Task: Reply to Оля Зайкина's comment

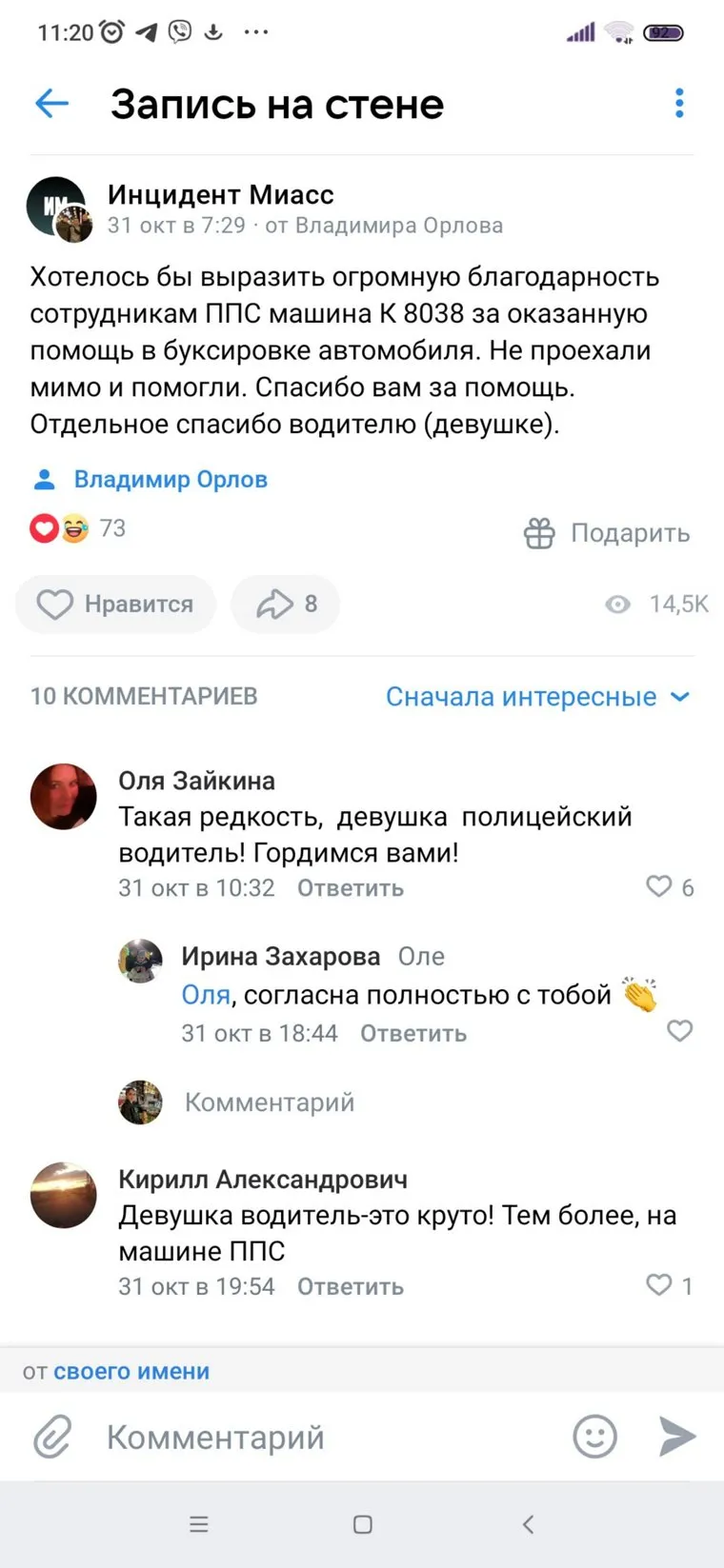Action: tap(350, 888)
